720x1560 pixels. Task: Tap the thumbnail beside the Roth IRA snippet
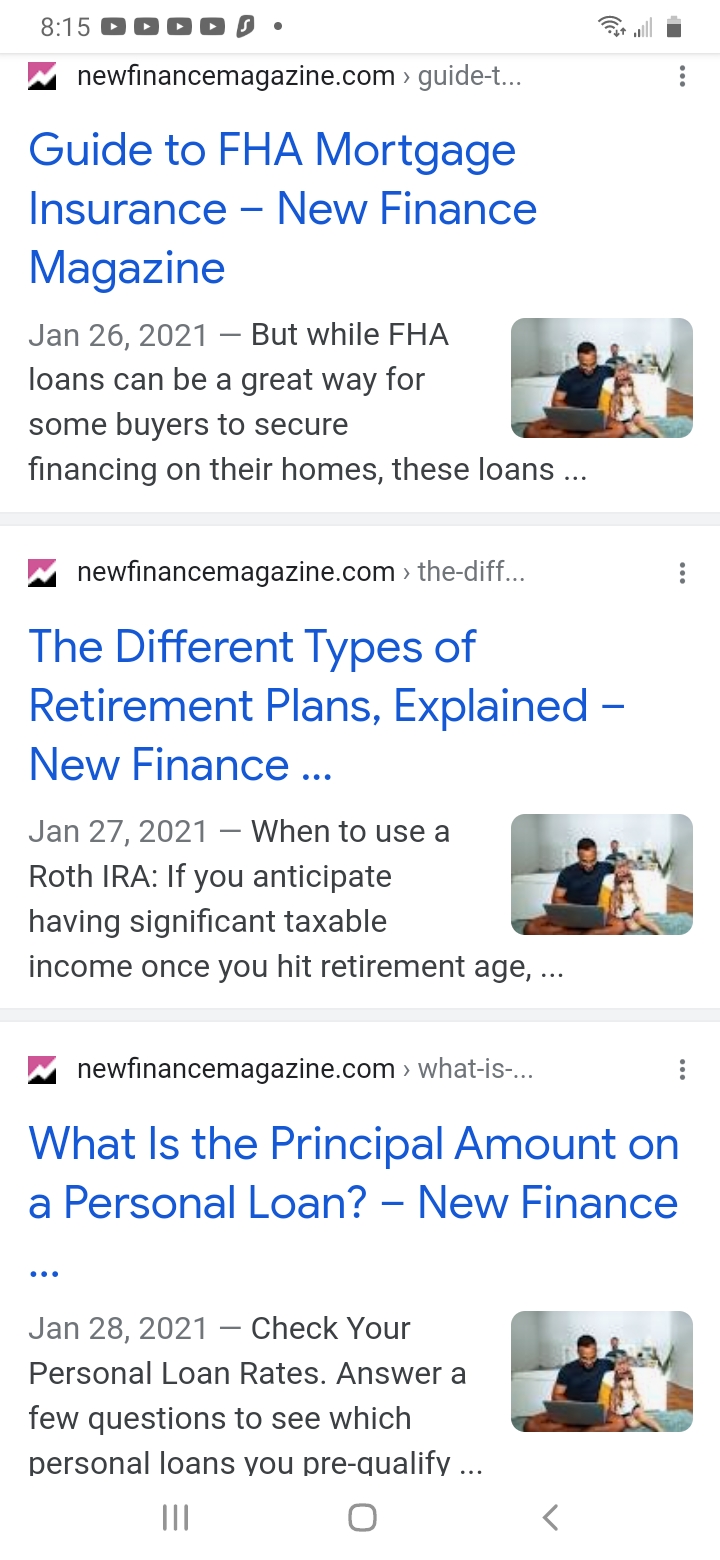(x=602, y=875)
